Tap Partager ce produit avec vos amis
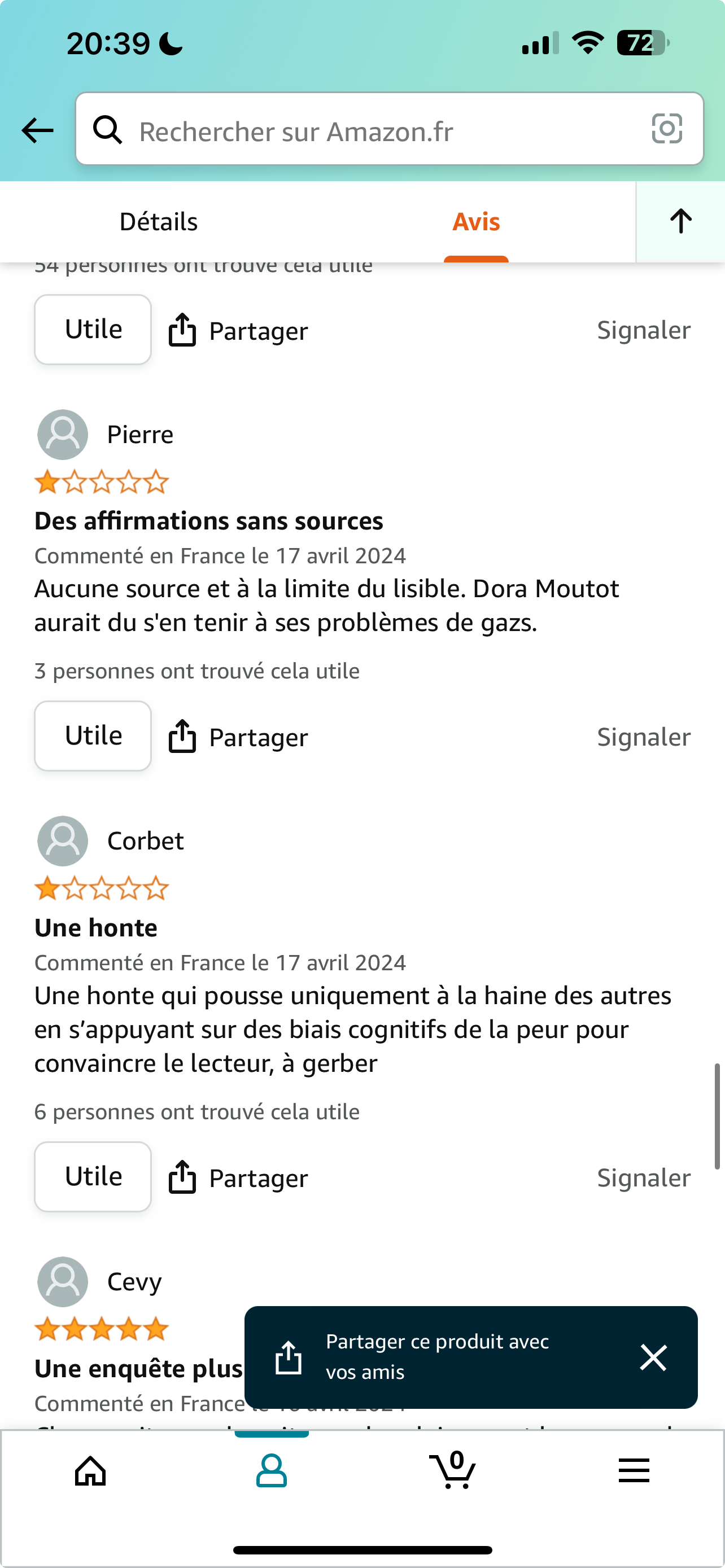This screenshot has width=725, height=1568. pos(437,1357)
